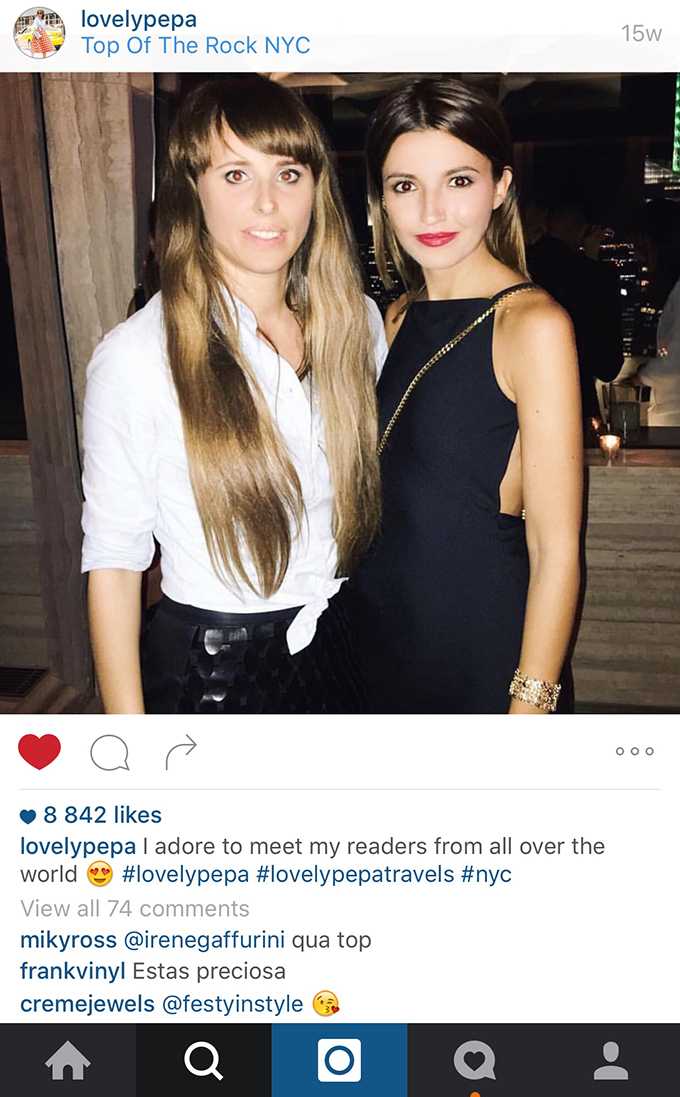Switch to the Search tab

(x=204, y=1060)
